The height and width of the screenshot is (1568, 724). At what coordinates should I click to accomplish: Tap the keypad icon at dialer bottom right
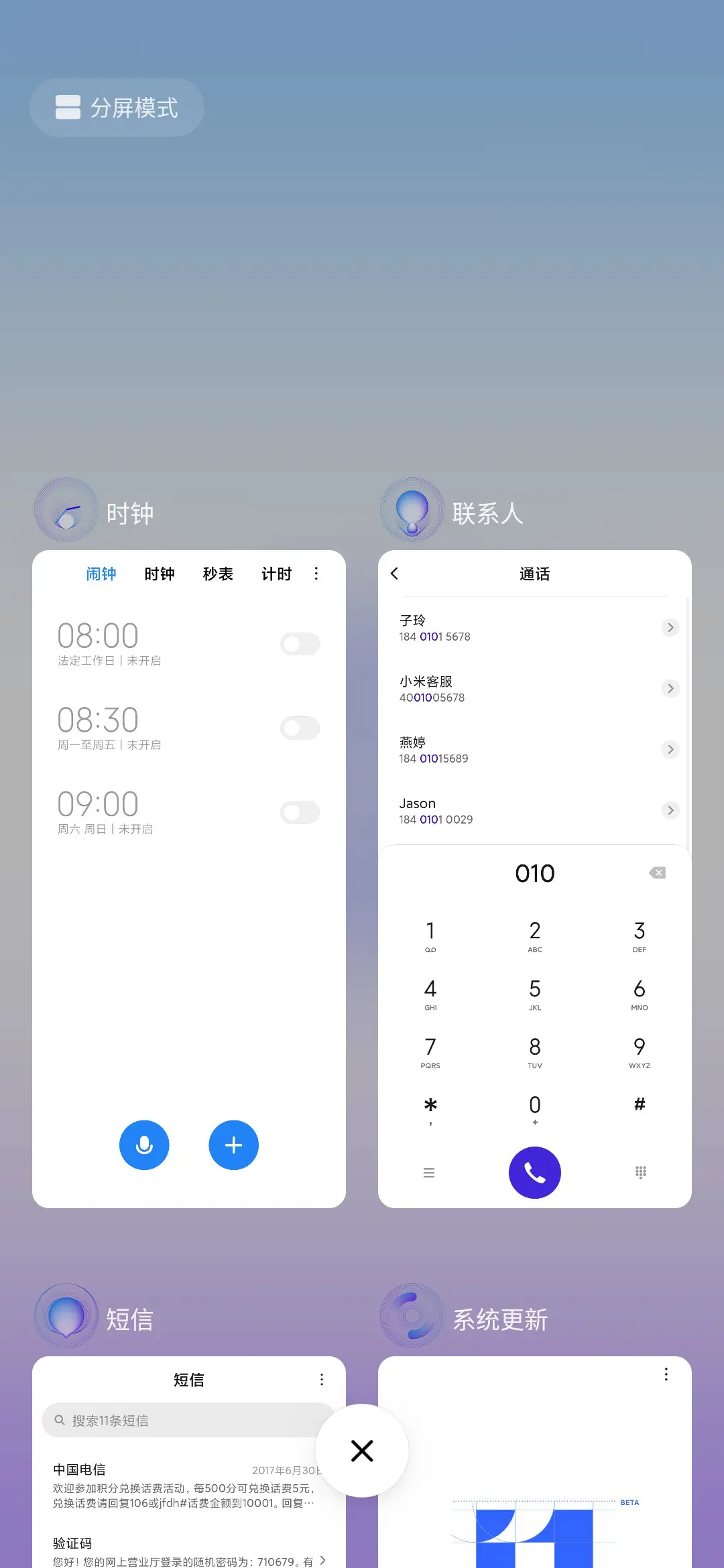(640, 1173)
